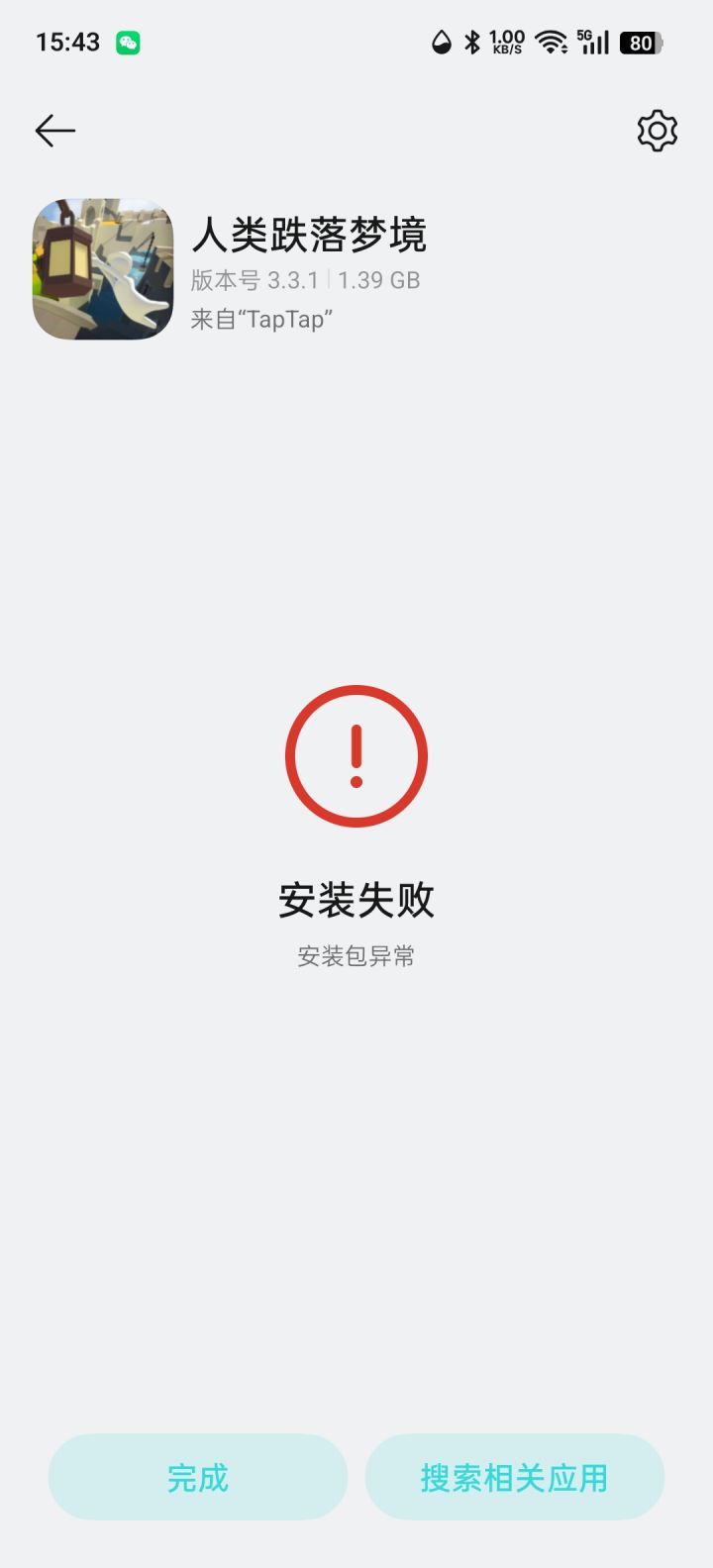Tap the 安装包异常 error description
Viewport: 713px width, 1568px height.
click(x=356, y=955)
